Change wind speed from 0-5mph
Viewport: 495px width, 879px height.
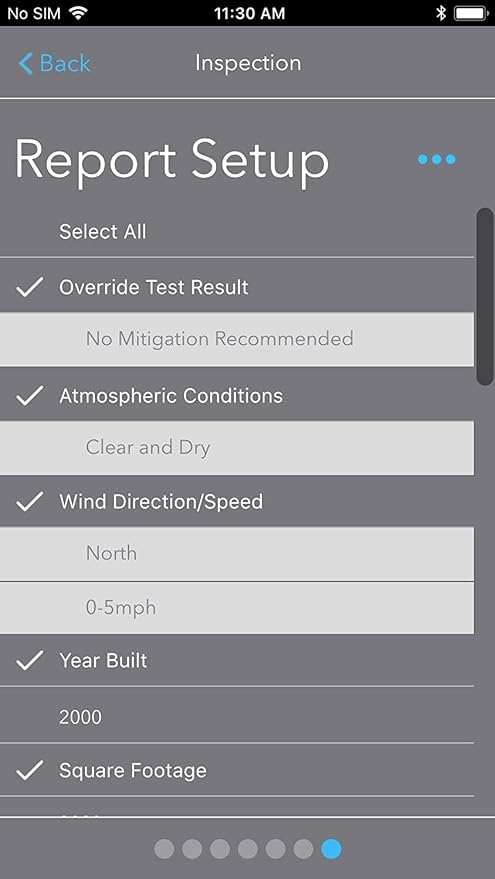(237, 608)
